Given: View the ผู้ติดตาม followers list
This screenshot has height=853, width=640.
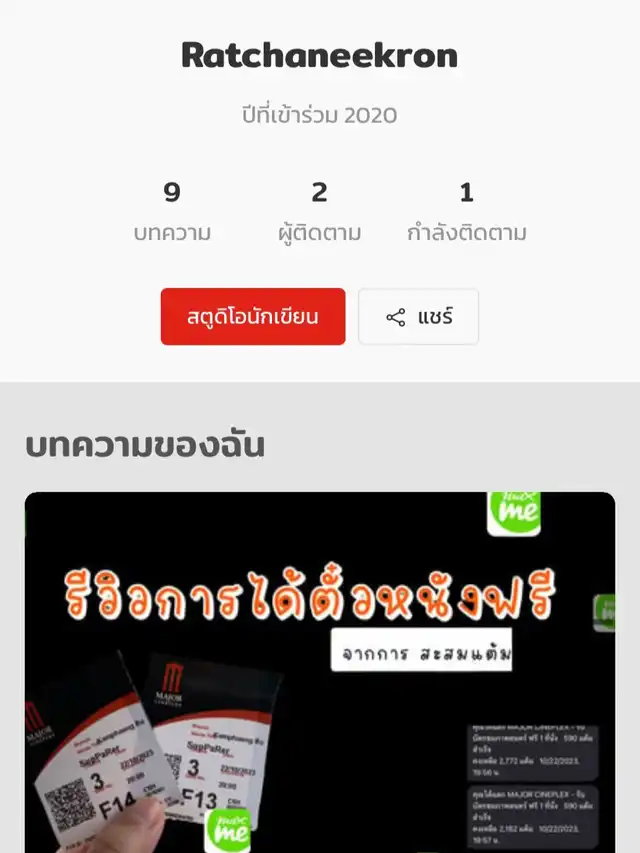Looking at the screenshot, I should 319,213.
